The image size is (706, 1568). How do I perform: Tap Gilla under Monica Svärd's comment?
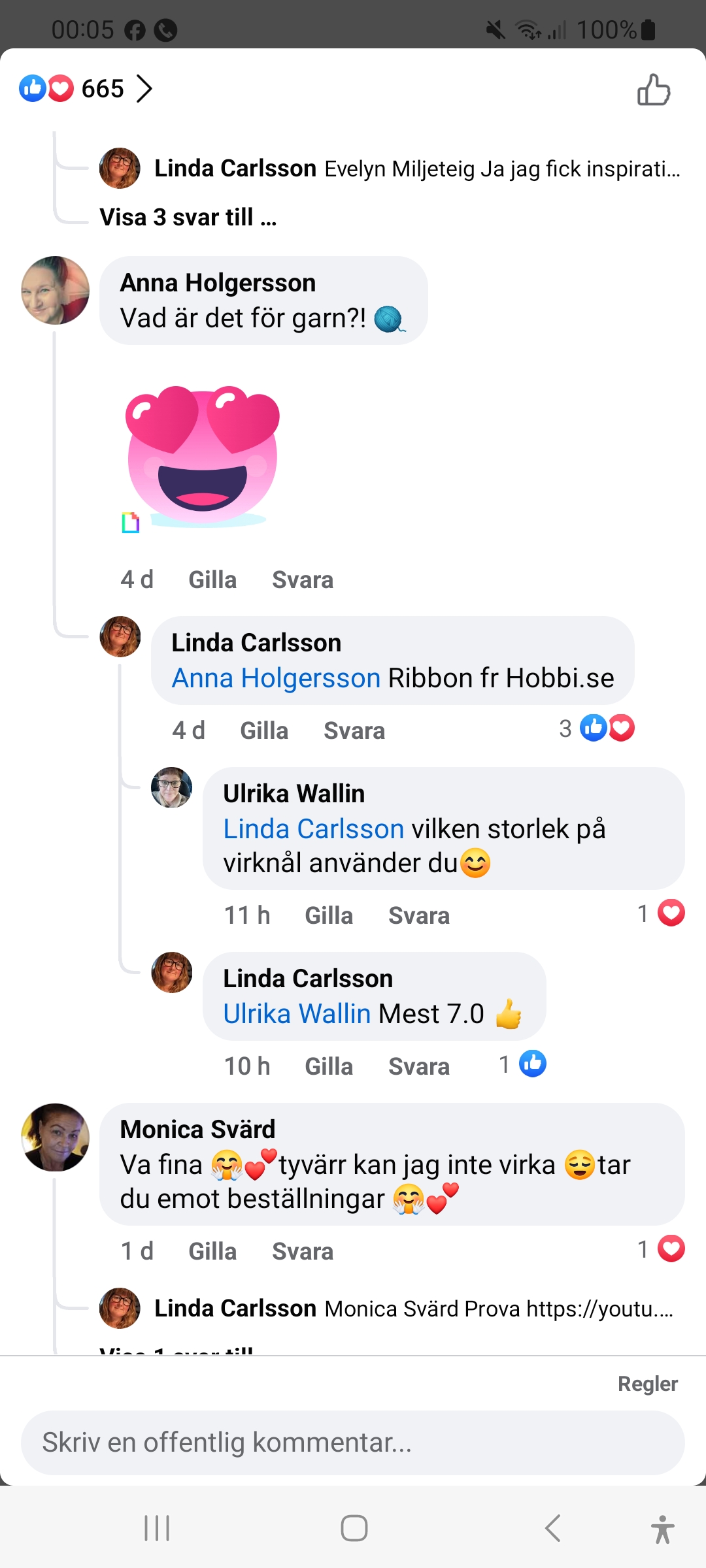[x=212, y=1251]
